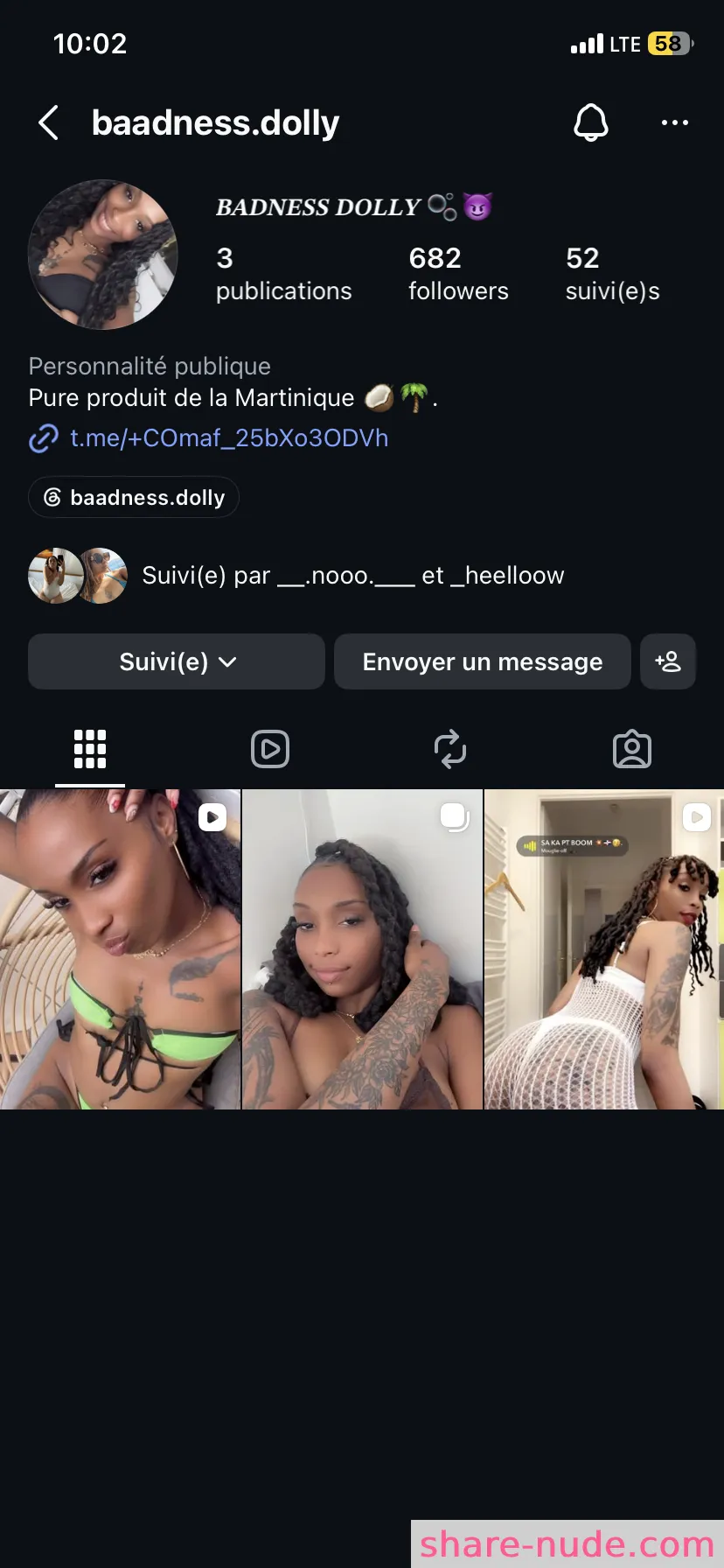Expand the Suivi(e) following dropdown
This screenshot has width=724, height=1568.
(x=177, y=661)
